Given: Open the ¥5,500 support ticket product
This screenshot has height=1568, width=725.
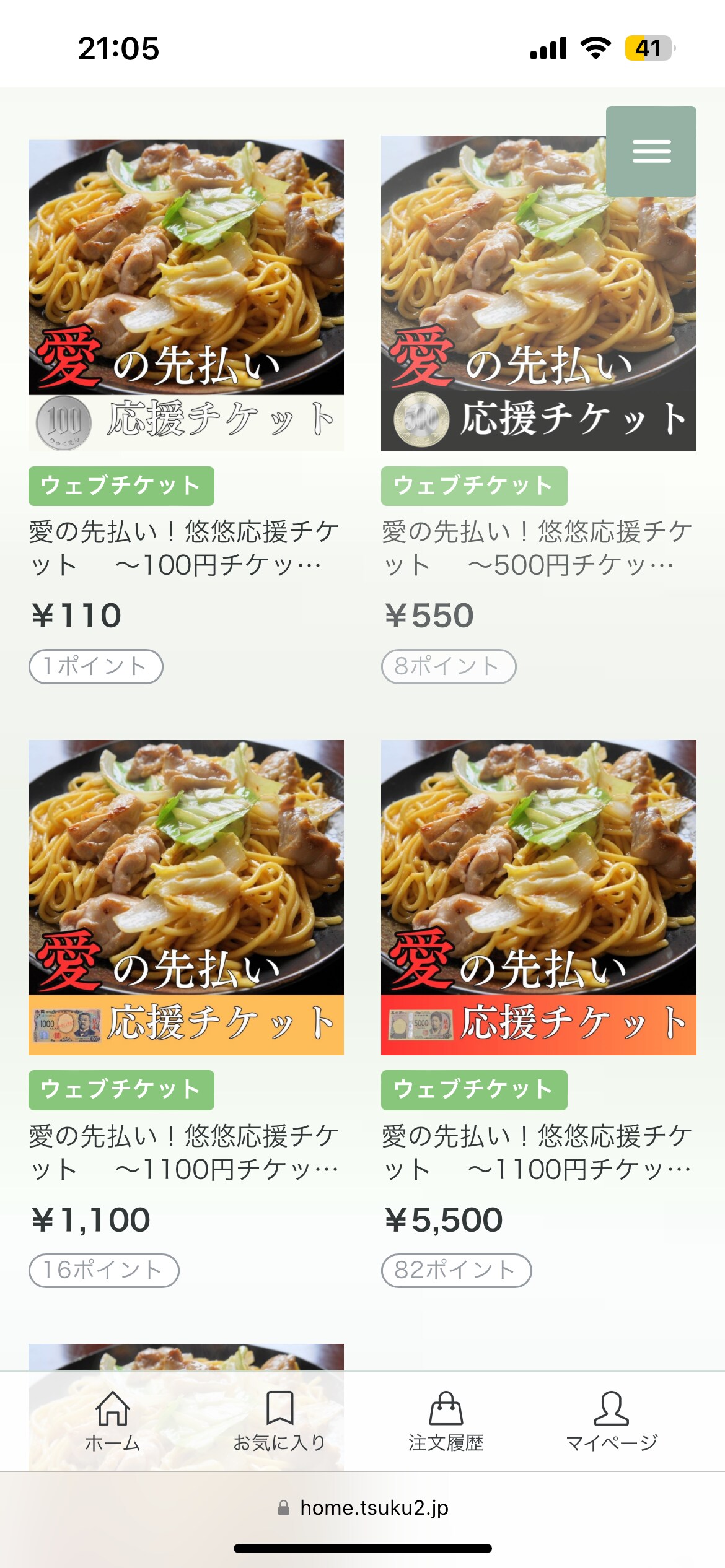Looking at the screenshot, I should [538, 897].
